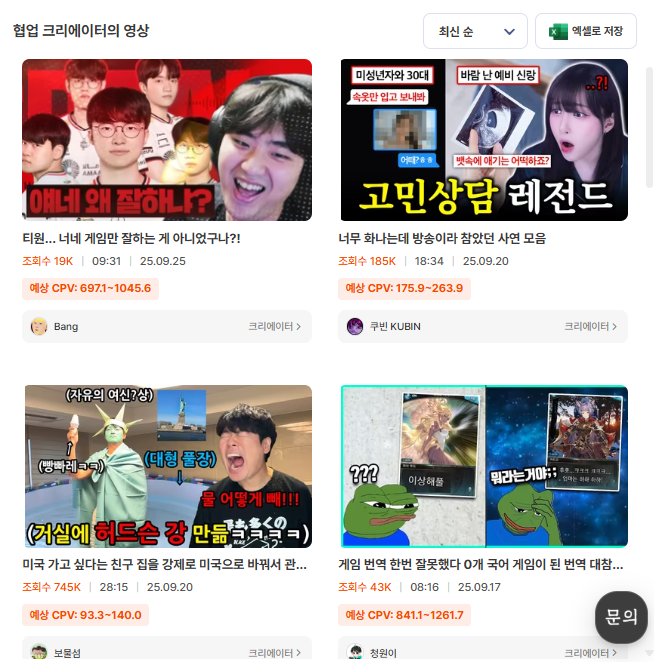Tap the 문의 floating button

point(621,617)
